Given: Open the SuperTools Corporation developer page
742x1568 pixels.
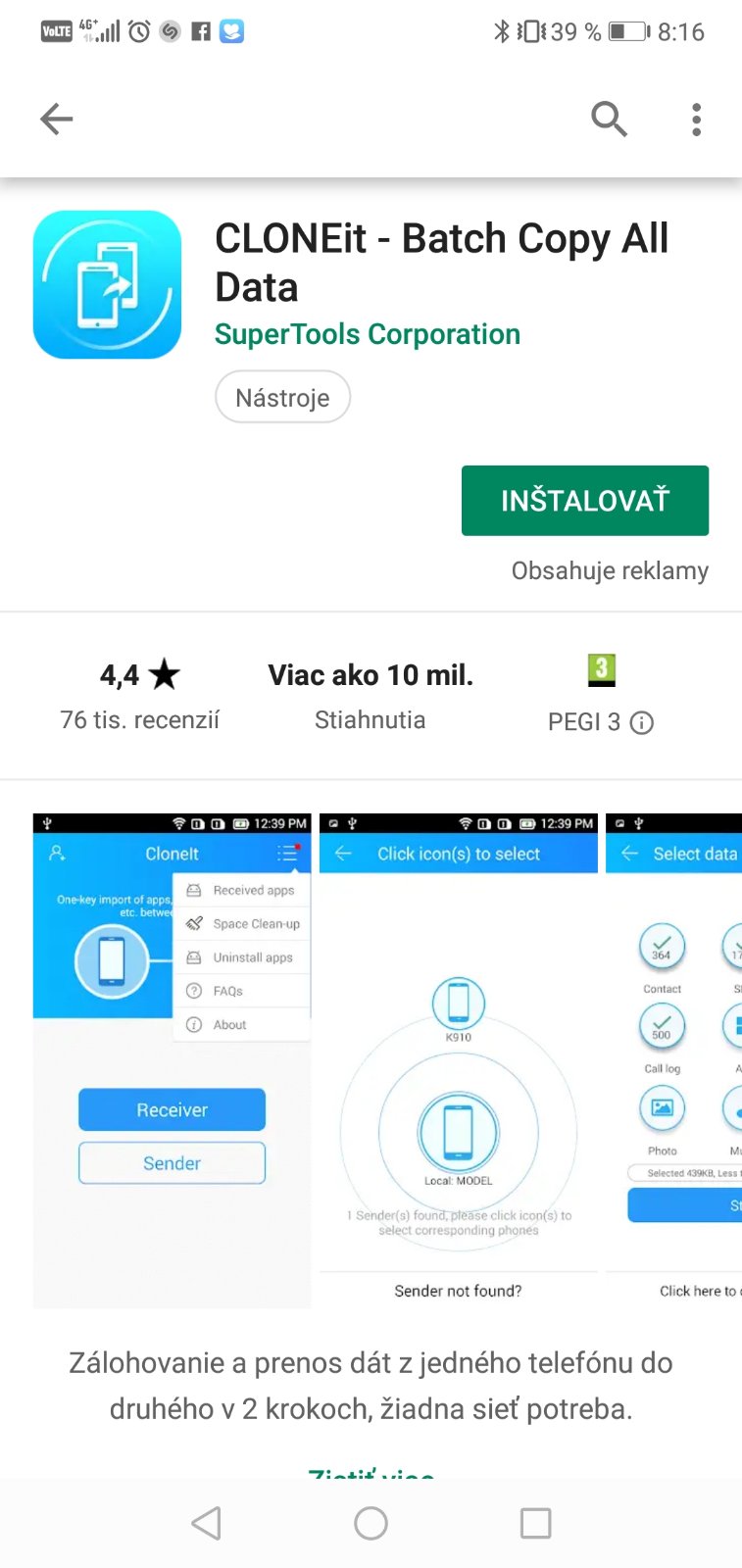Looking at the screenshot, I should tap(367, 334).
